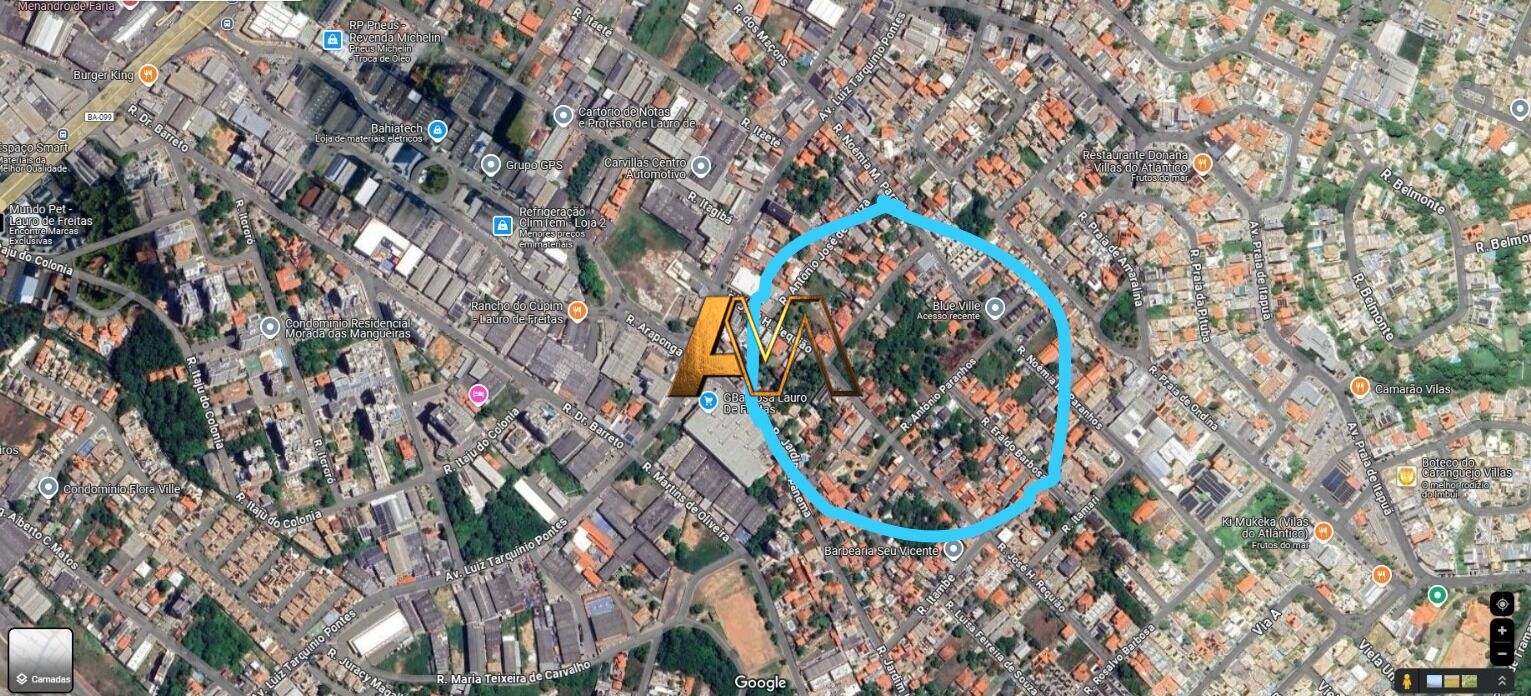This screenshot has width=1531, height=696.
Task: Expand the imagery strip with the double chevron
Action: (1501, 681)
